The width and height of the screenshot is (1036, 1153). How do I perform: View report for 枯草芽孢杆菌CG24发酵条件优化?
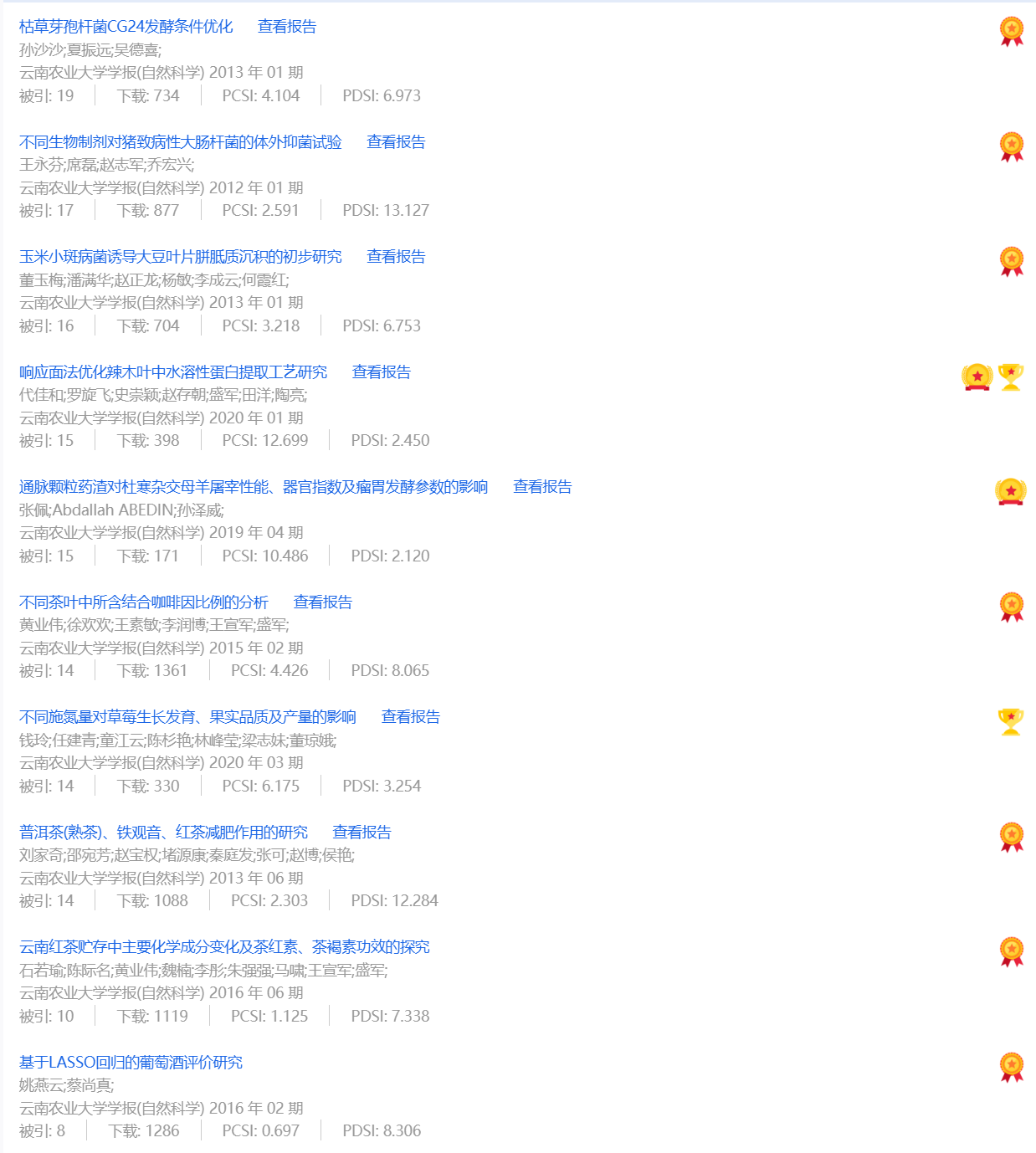tap(287, 27)
